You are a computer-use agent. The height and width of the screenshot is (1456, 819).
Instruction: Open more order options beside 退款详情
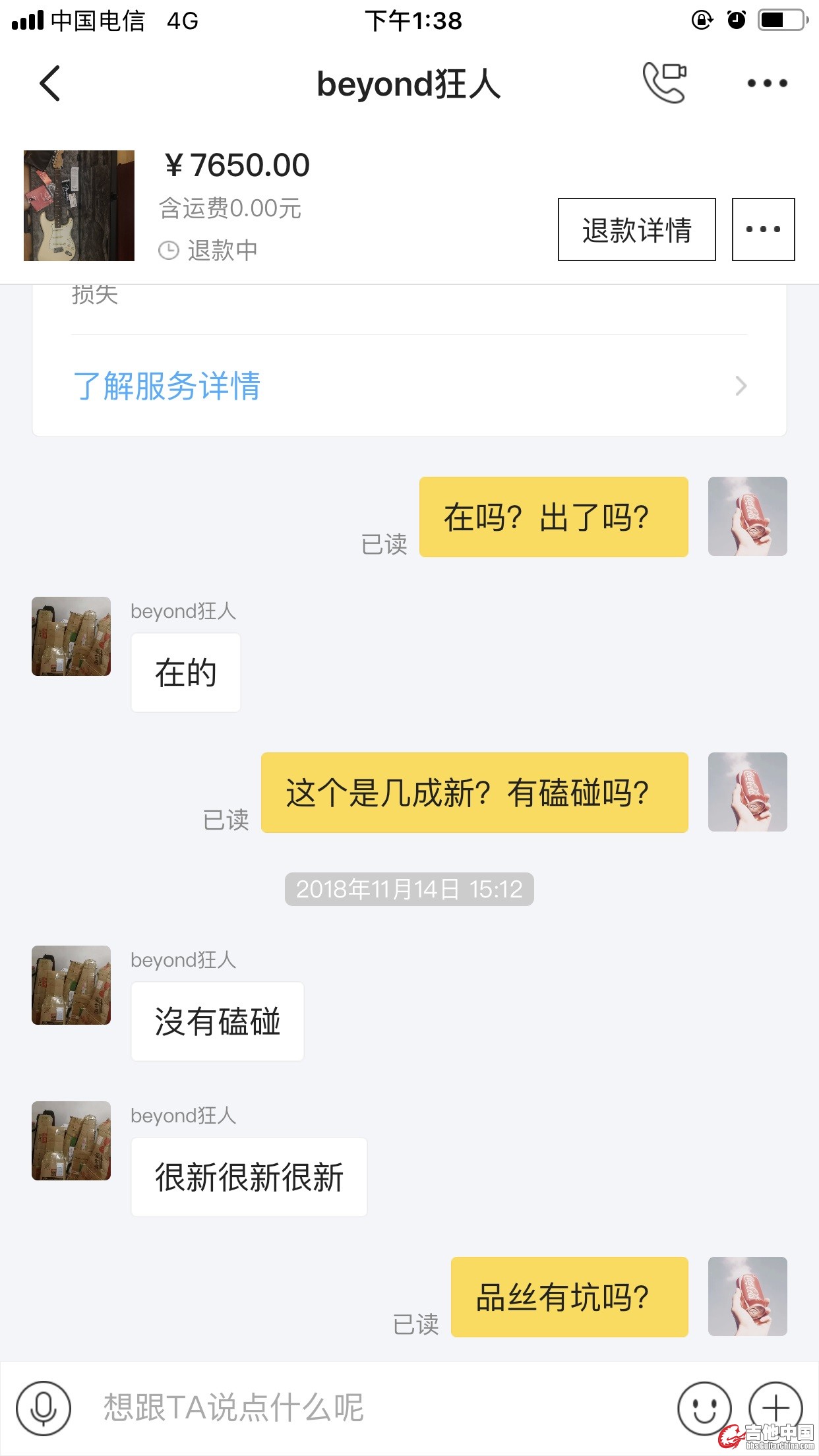click(x=763, y=229)
